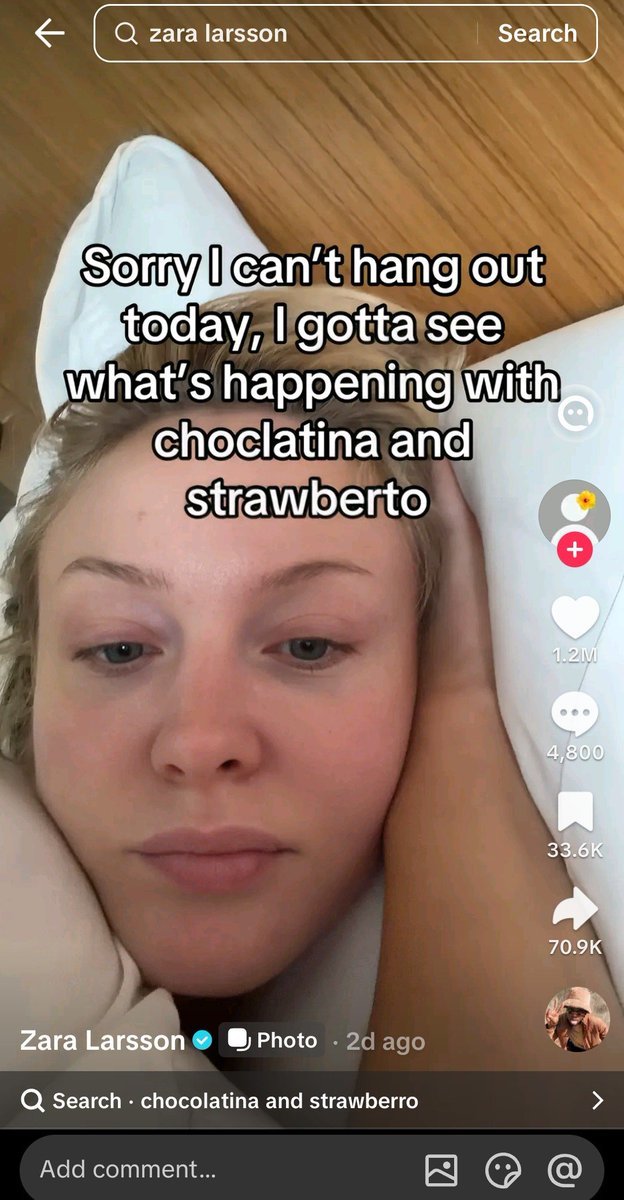Open the comments bubble

pyautogui.click(x=575, y=714)
